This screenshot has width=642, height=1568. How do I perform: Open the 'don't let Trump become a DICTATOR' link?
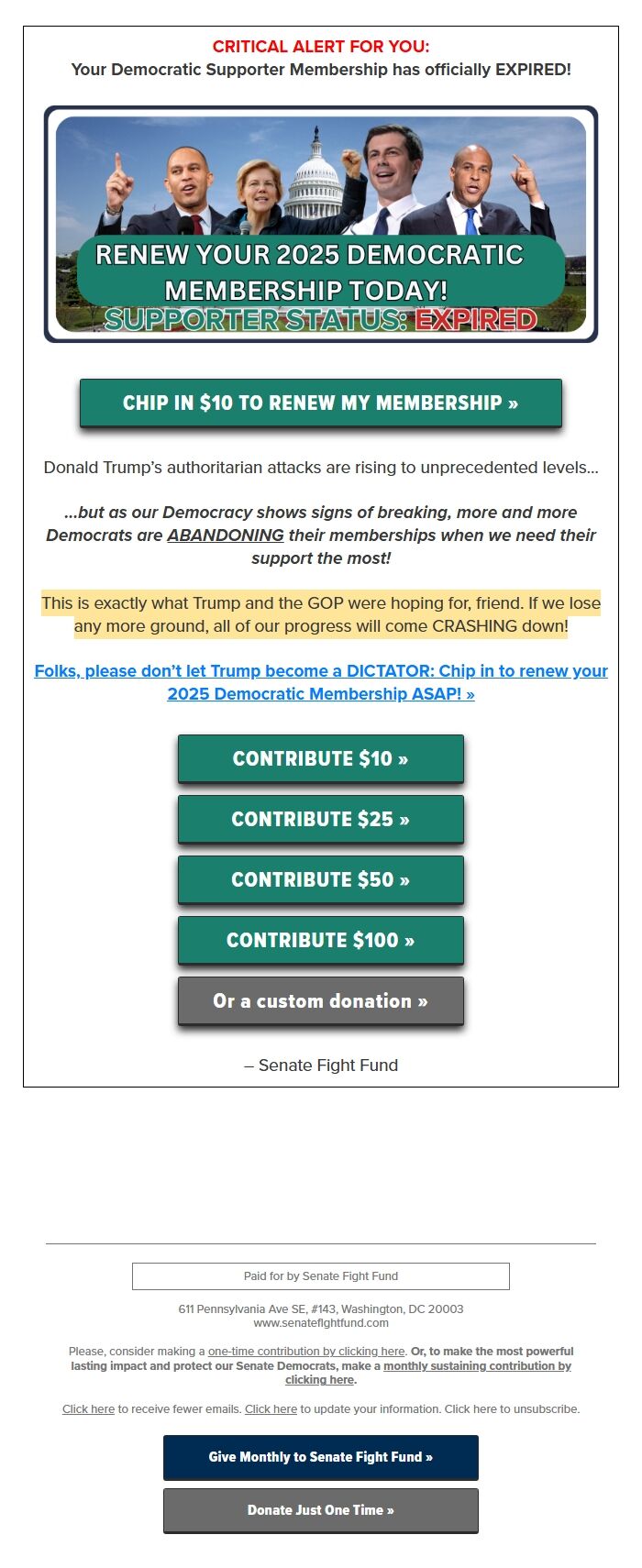(x=321, y=682)
